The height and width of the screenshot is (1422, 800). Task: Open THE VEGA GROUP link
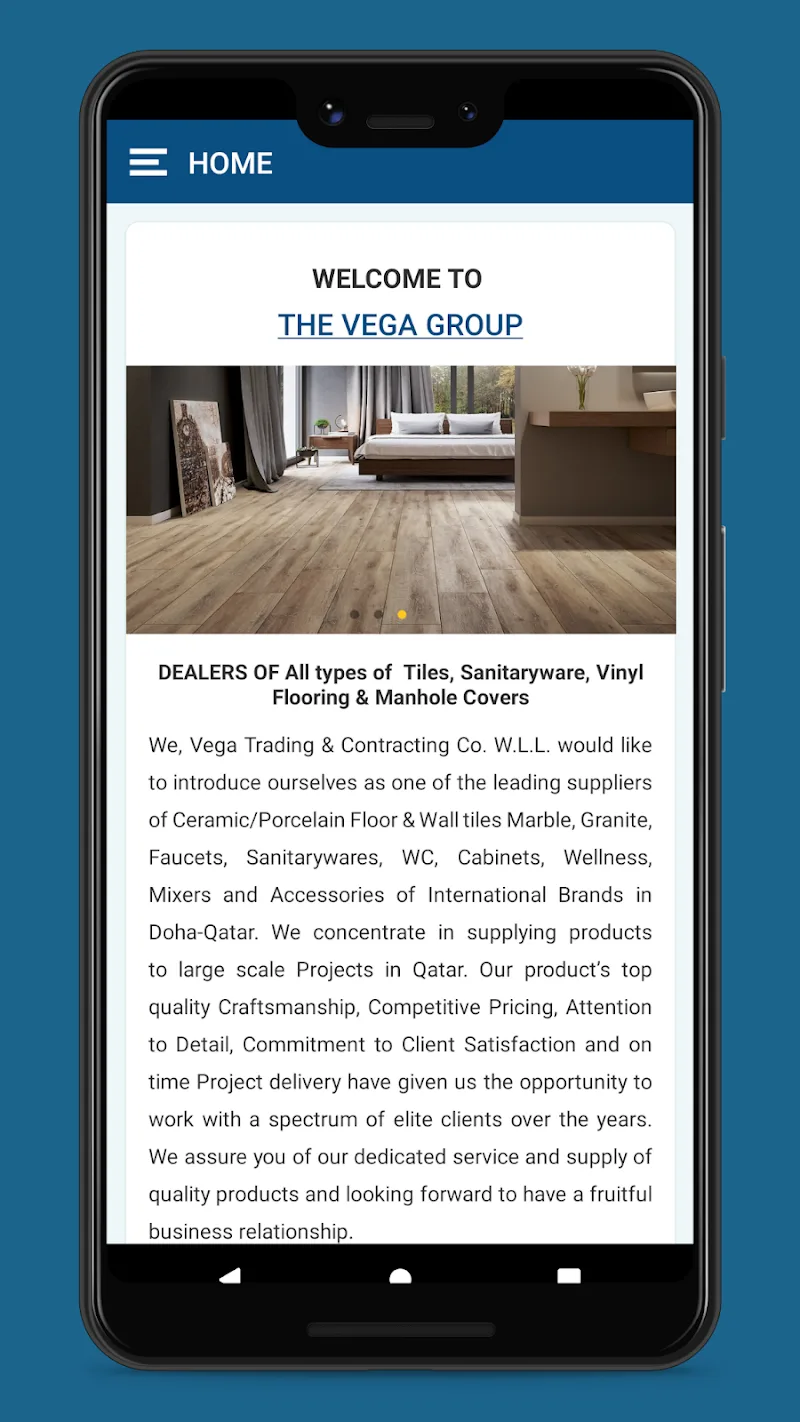[400, 325]
